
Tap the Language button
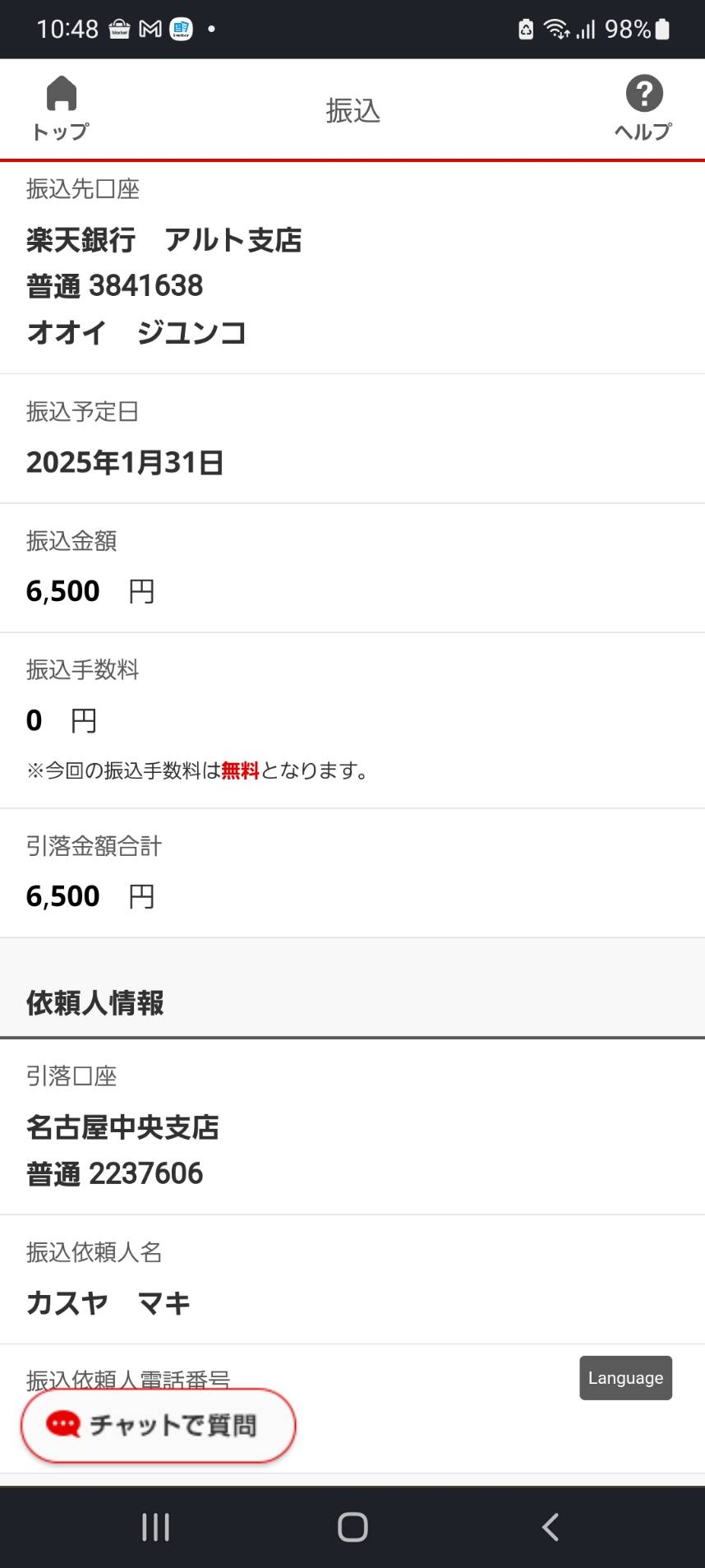click(625, 1377)
